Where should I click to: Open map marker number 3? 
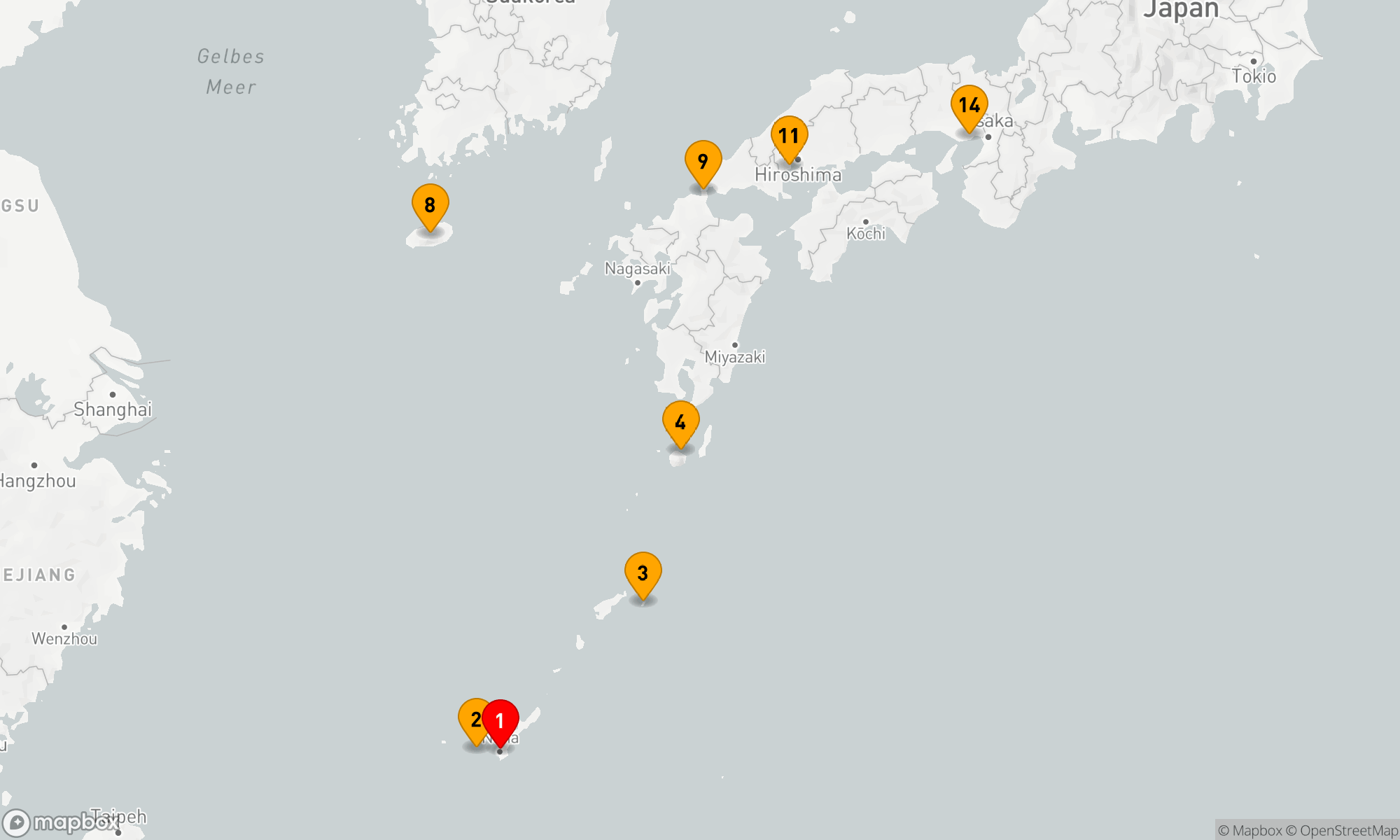(x=643, y=573)
